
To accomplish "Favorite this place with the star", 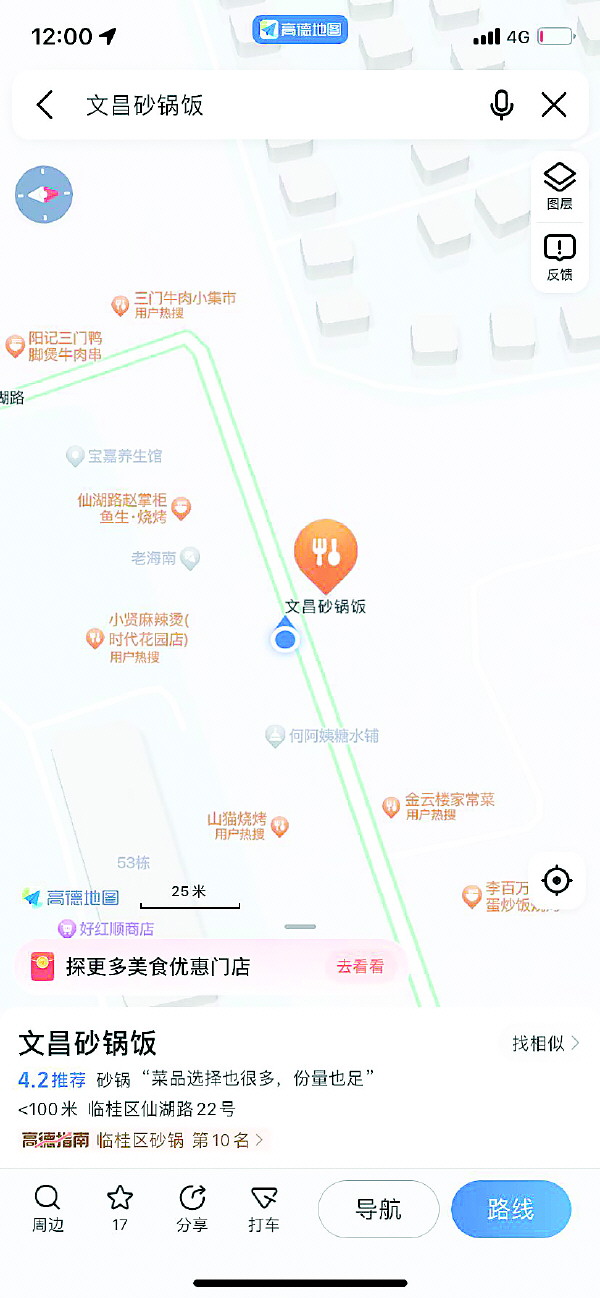I will (120, 1208).
